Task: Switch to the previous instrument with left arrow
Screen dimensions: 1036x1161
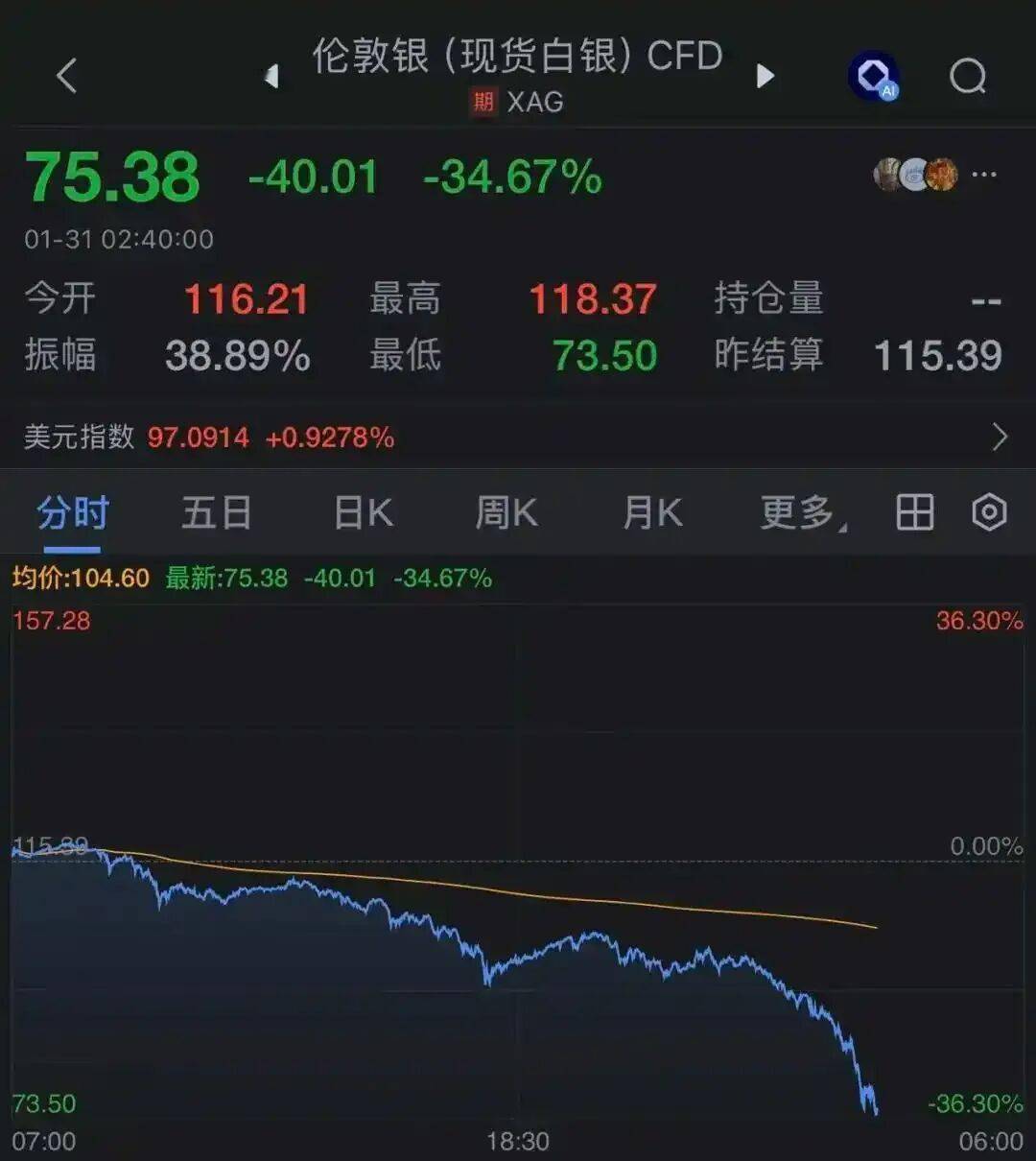Action: point(272,76)
